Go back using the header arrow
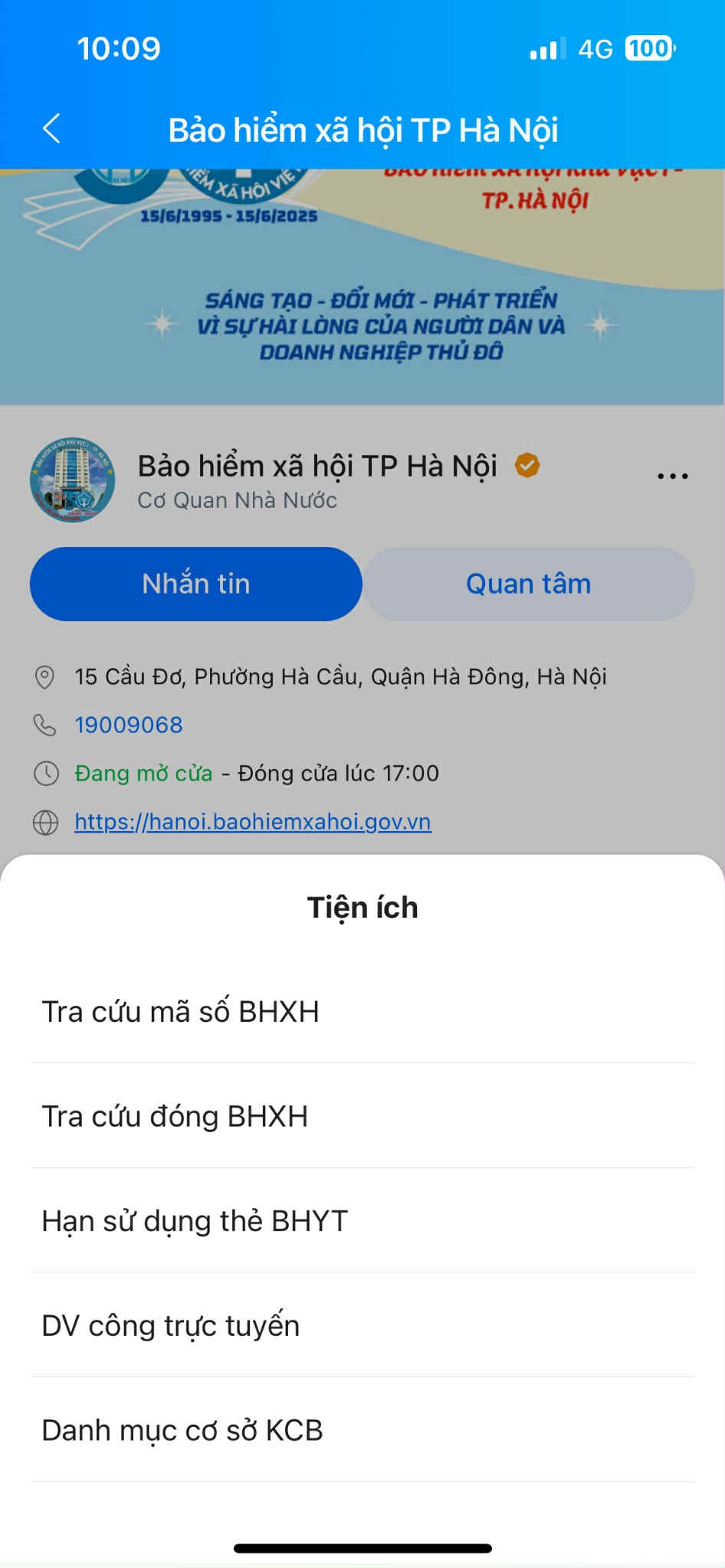This screenshot has height=1568, width=725. [51, 129]
